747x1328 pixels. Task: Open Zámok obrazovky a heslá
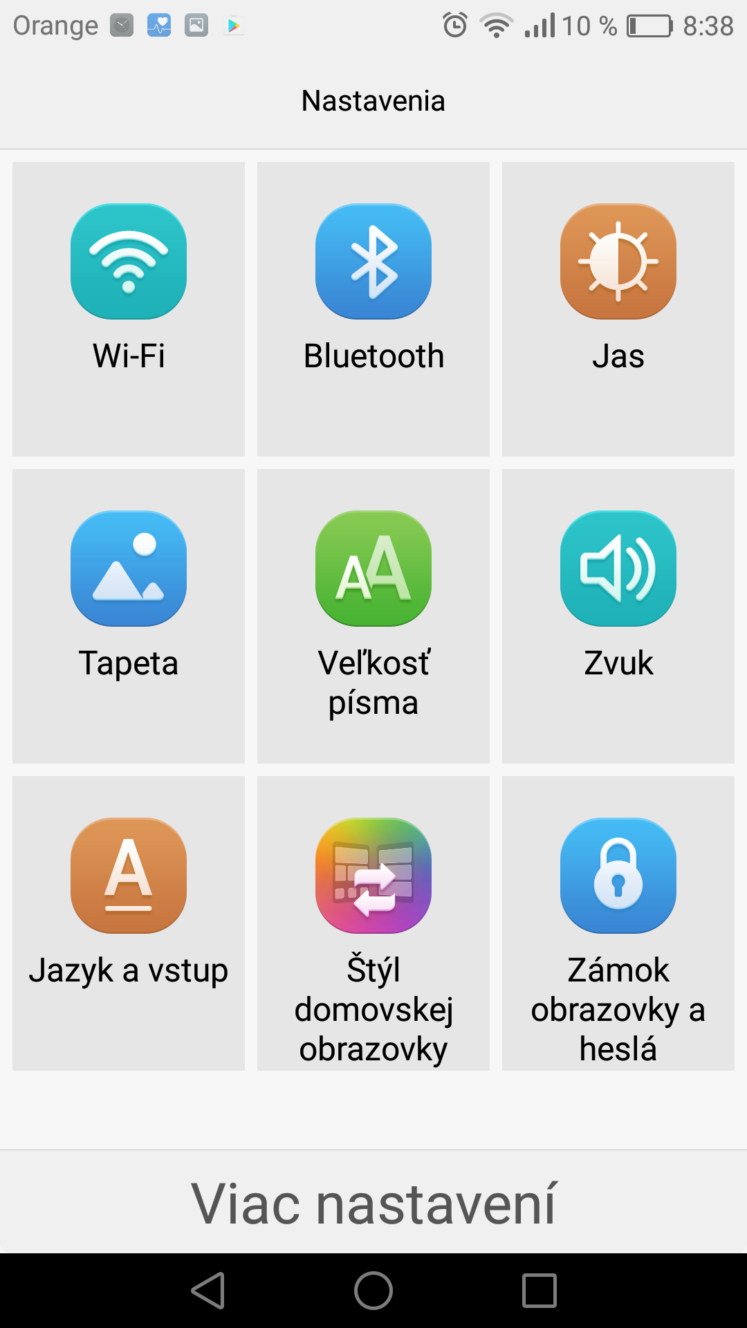(618, 923)
